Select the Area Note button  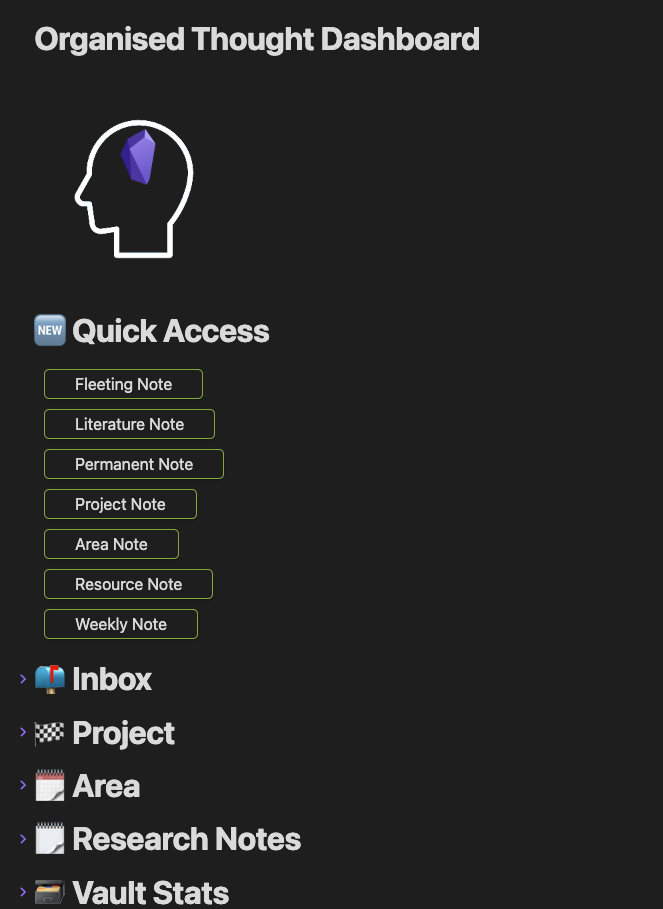(111, 544)
